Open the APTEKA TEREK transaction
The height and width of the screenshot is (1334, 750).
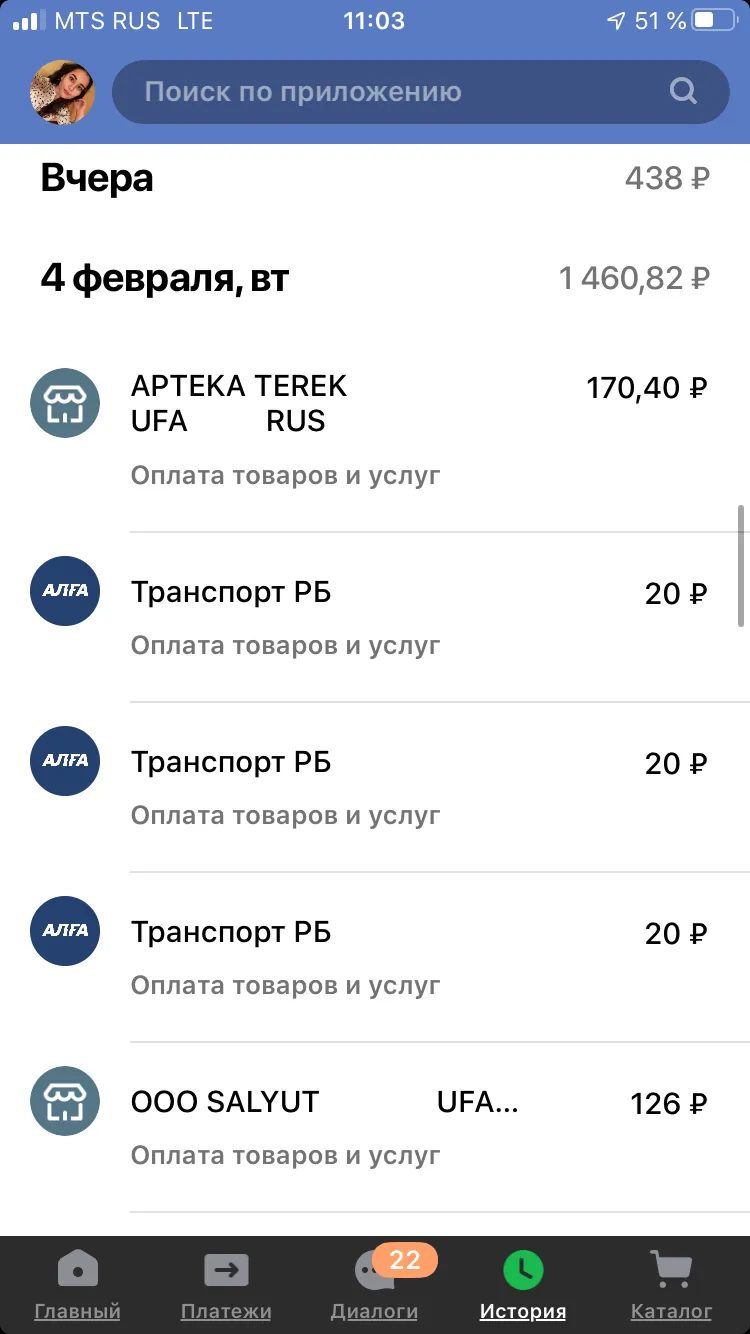point(375,428)
